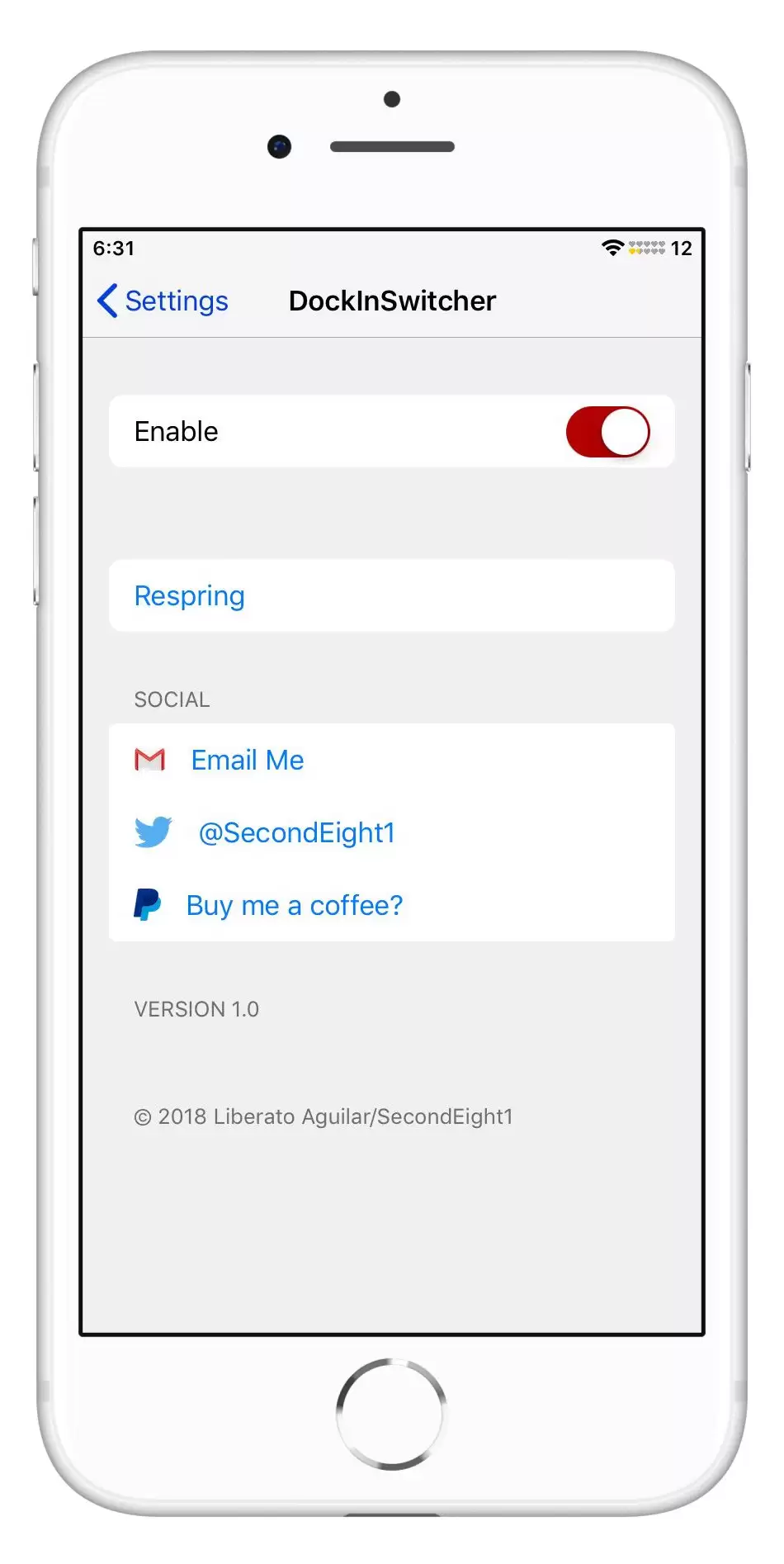Viewport: 784px width, 1564px height.
Task: Select Buy me a coffee?
Action: pyautogui.click(x=391, y=905)
